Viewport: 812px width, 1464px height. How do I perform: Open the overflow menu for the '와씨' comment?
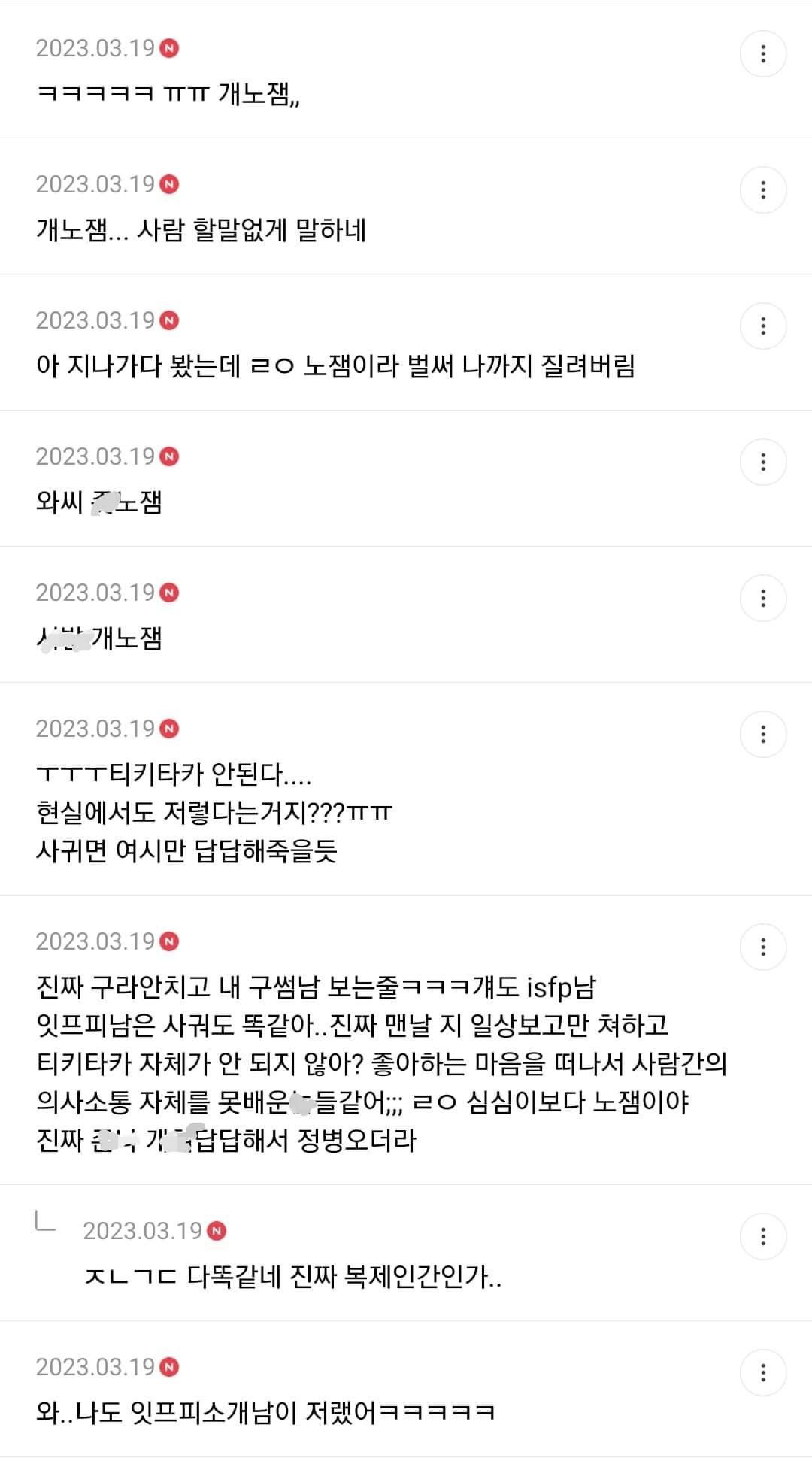pyautogui.click(x=763, y=462)
